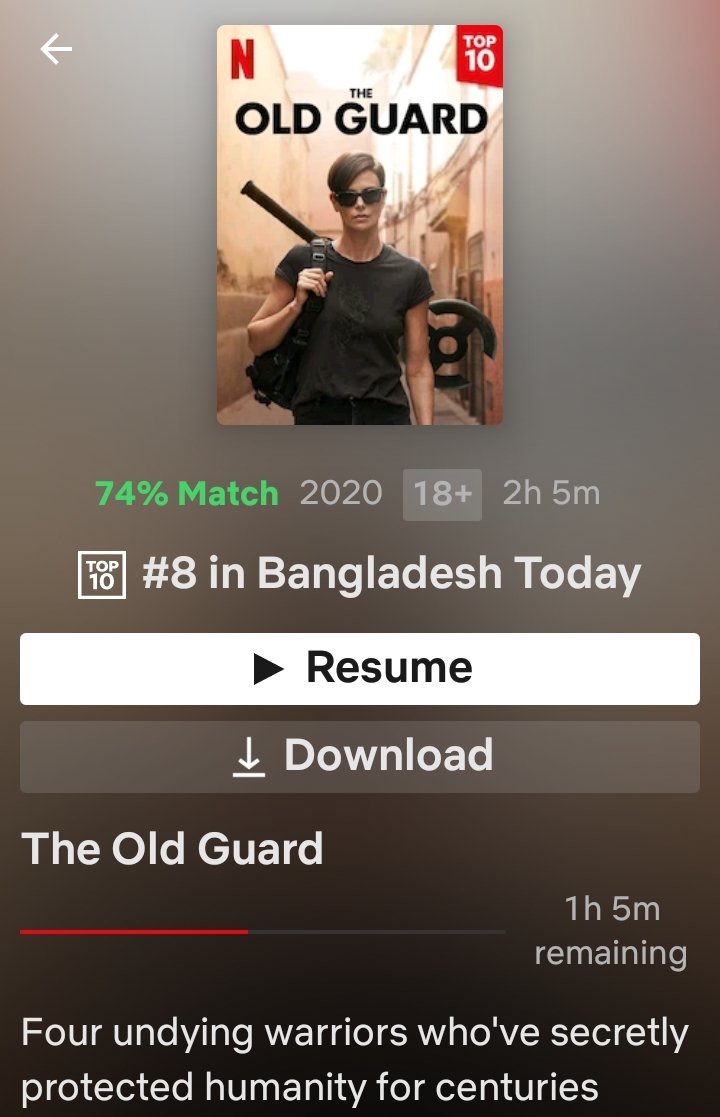Screen dimensions: 720x1117
Task: Resume playing The Old Guard
Action: (360, 668)
